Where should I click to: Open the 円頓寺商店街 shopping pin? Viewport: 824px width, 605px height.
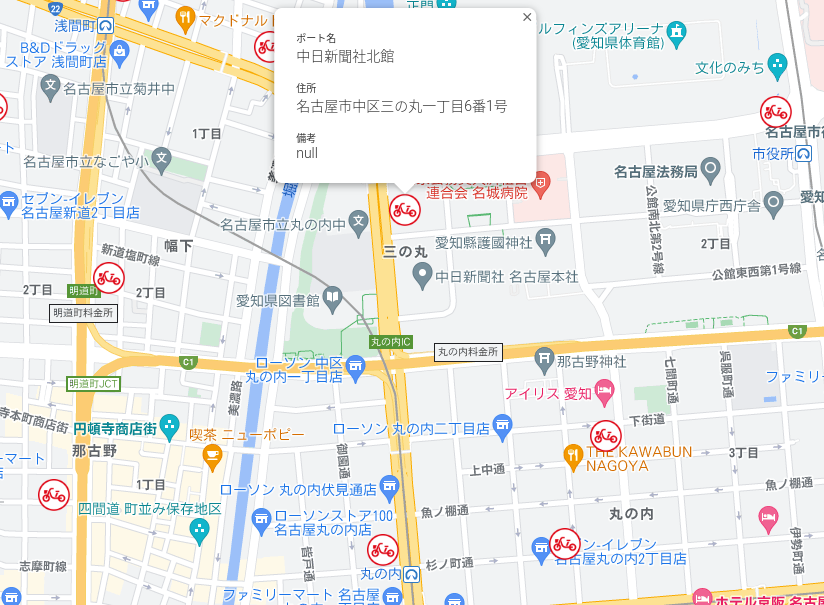[168, 425]
